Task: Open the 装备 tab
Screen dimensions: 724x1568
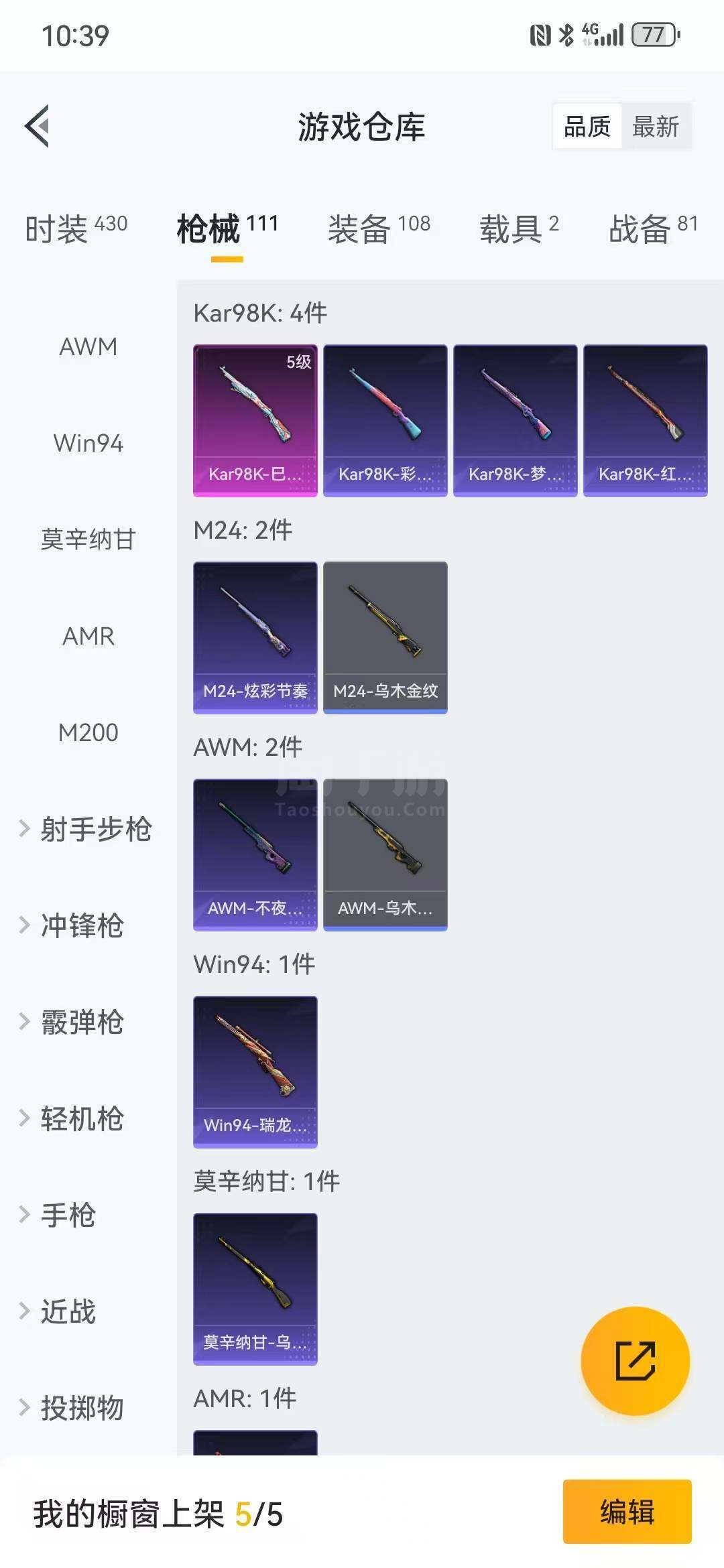Action: (379, 229)
